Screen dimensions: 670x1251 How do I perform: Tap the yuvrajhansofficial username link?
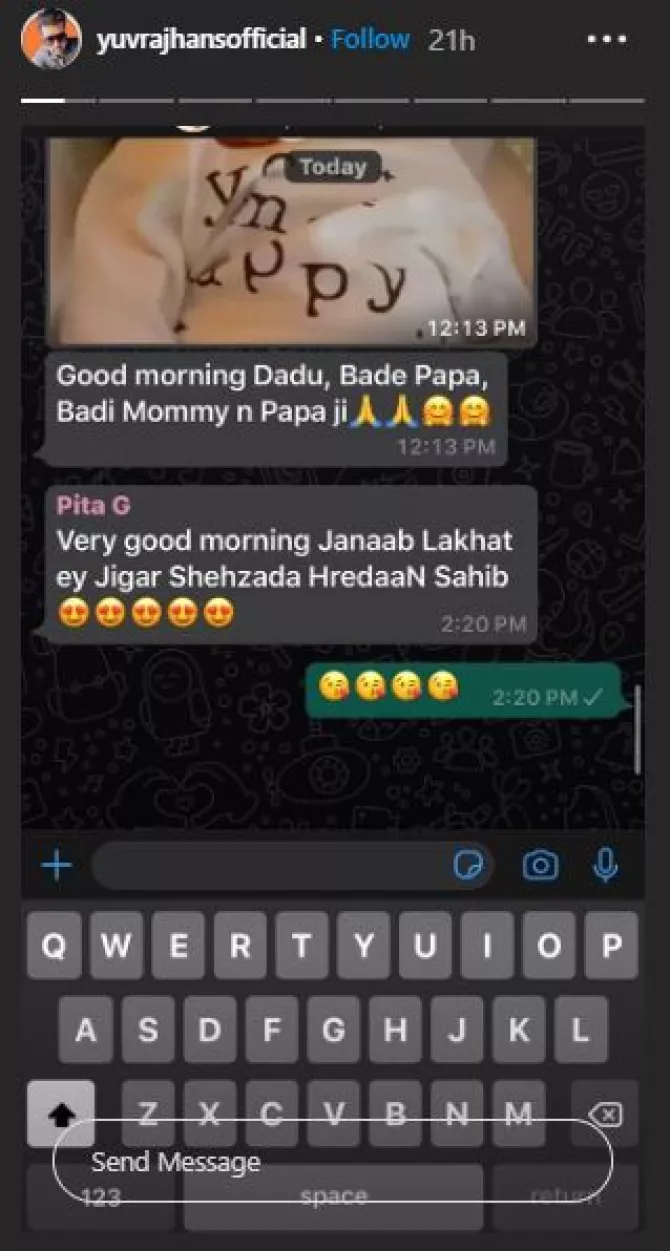[201, 40]
